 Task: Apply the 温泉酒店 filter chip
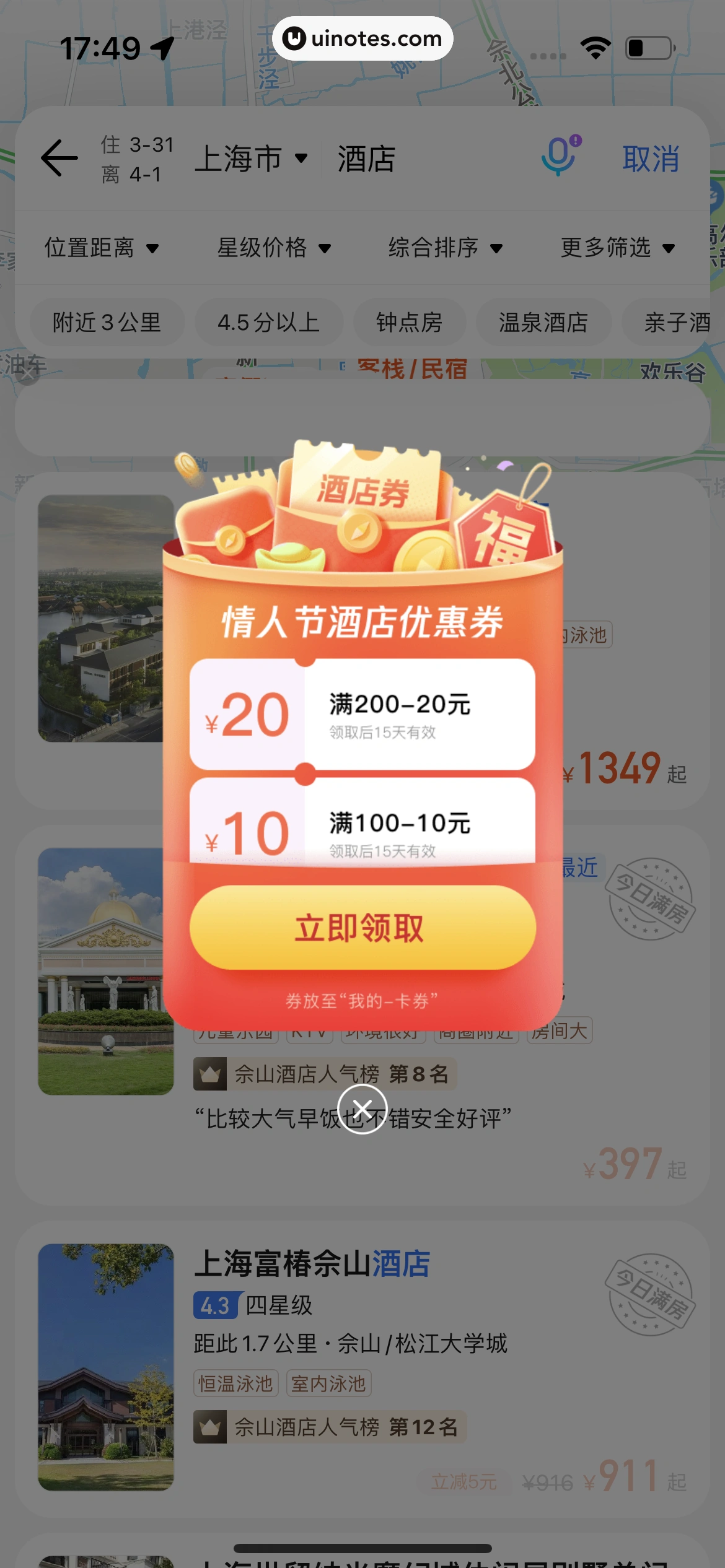tap(543, 323)
